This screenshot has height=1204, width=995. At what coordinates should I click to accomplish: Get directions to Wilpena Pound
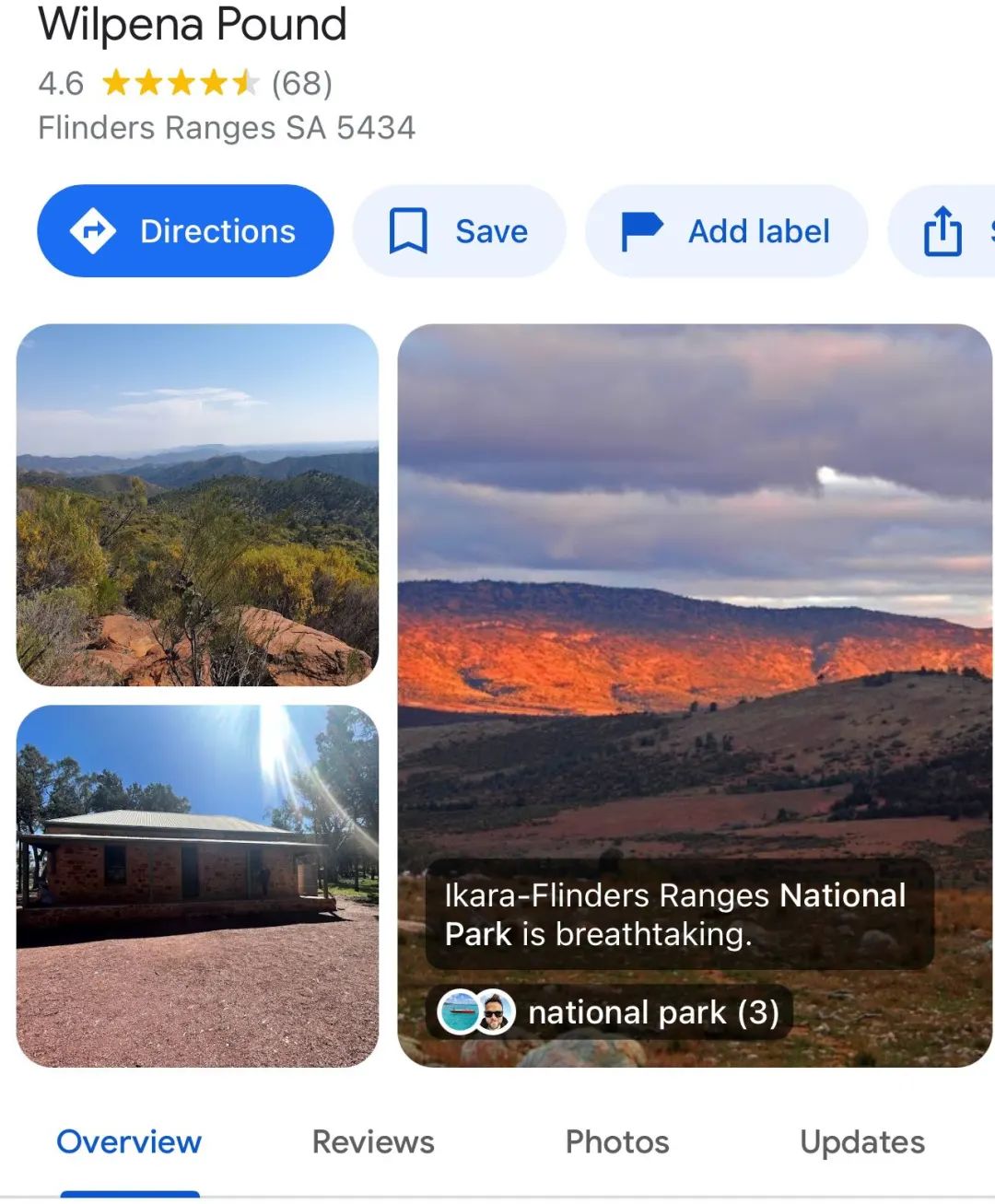(185, 231)
